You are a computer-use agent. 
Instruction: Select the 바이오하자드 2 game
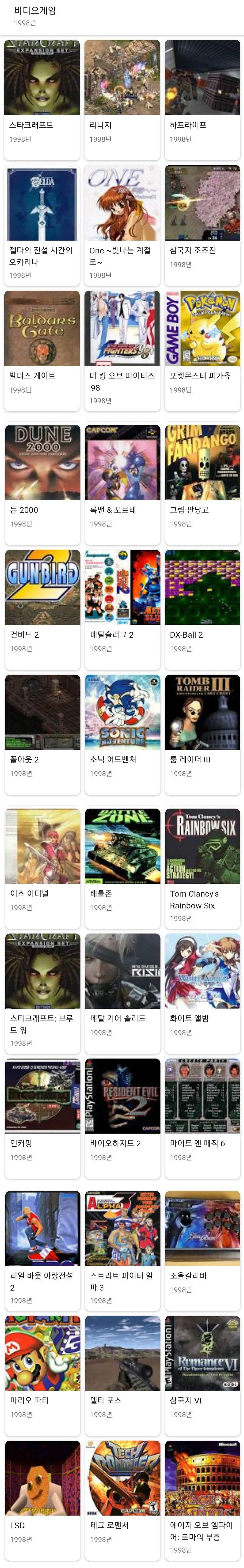pos(122,1117)
